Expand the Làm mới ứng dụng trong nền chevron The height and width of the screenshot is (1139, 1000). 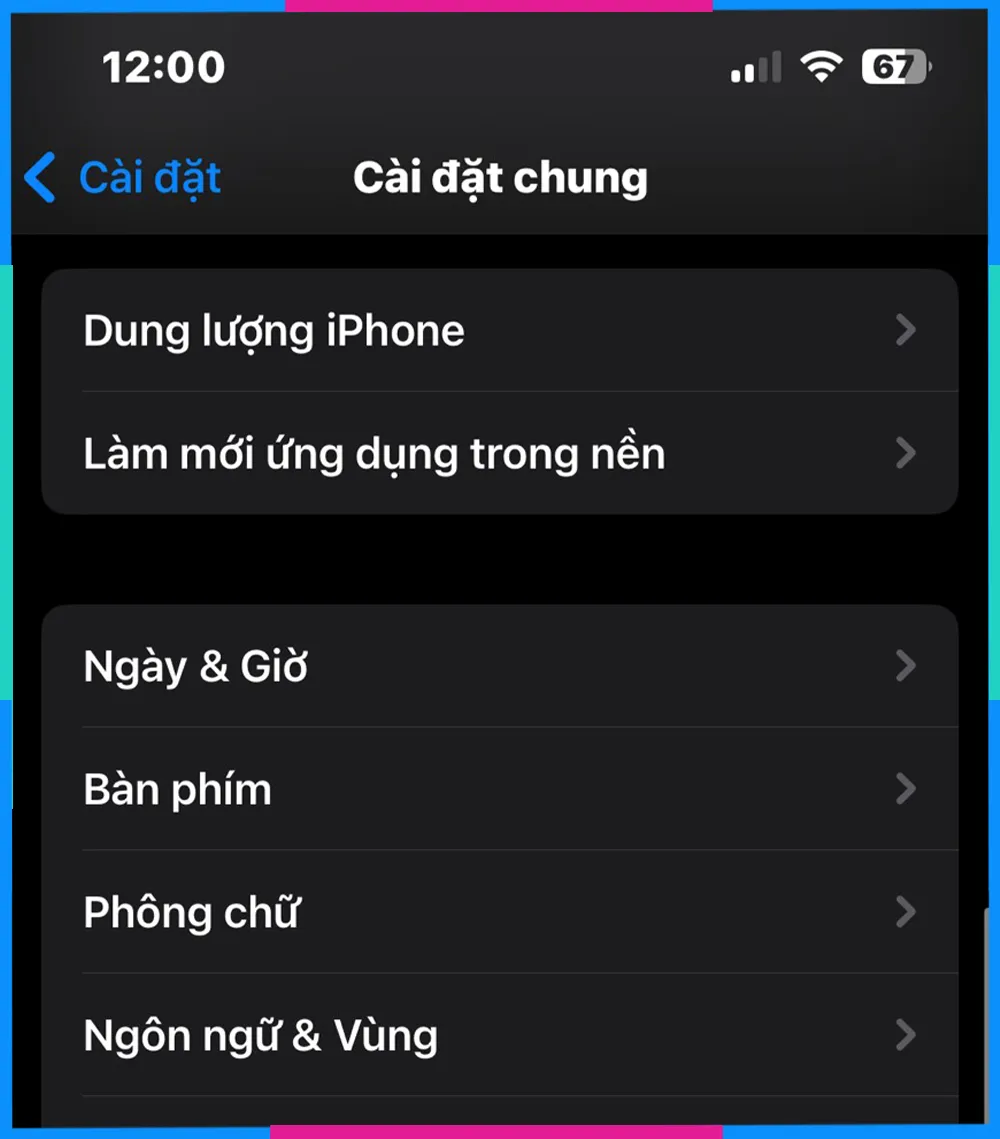(906, 452)
